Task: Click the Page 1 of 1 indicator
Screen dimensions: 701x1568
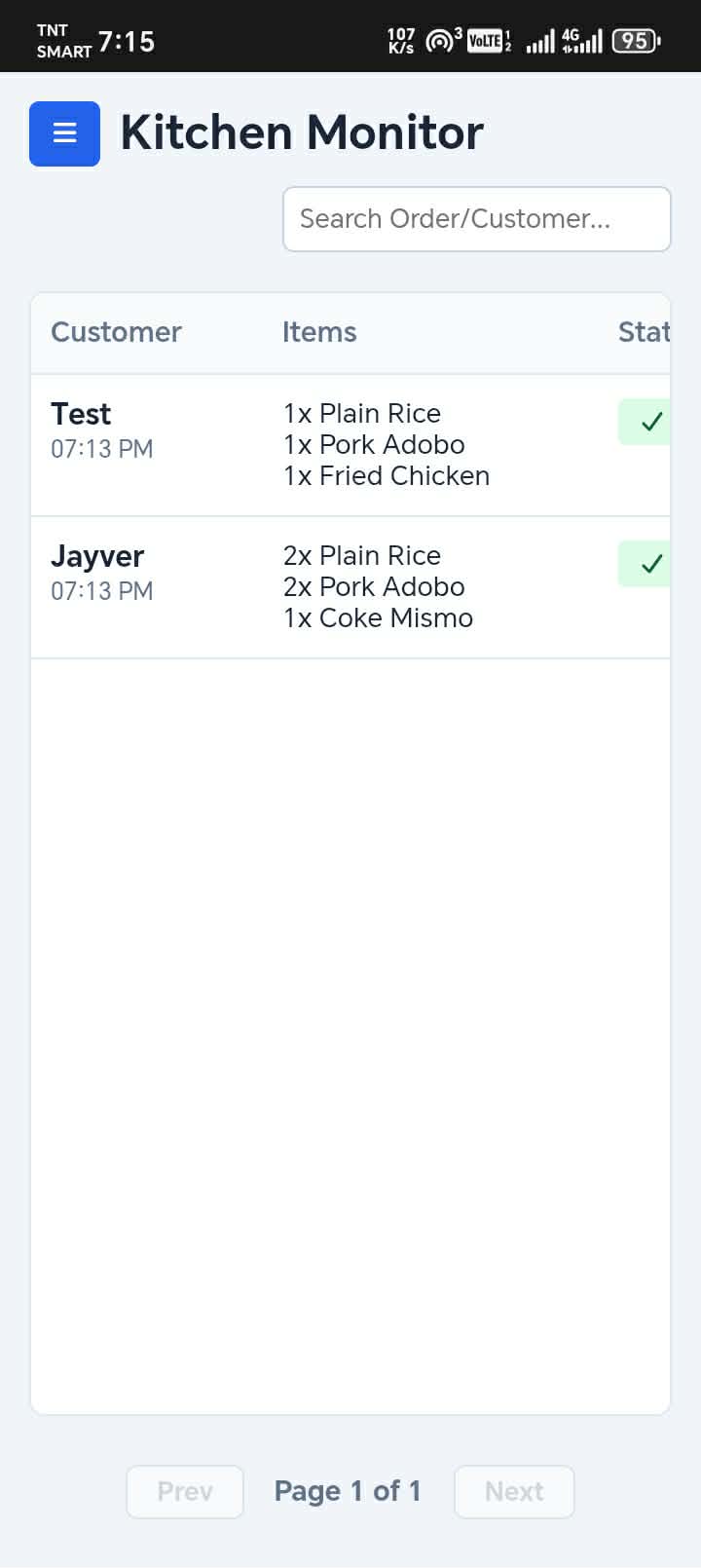Action: (x=348, y=1491)
